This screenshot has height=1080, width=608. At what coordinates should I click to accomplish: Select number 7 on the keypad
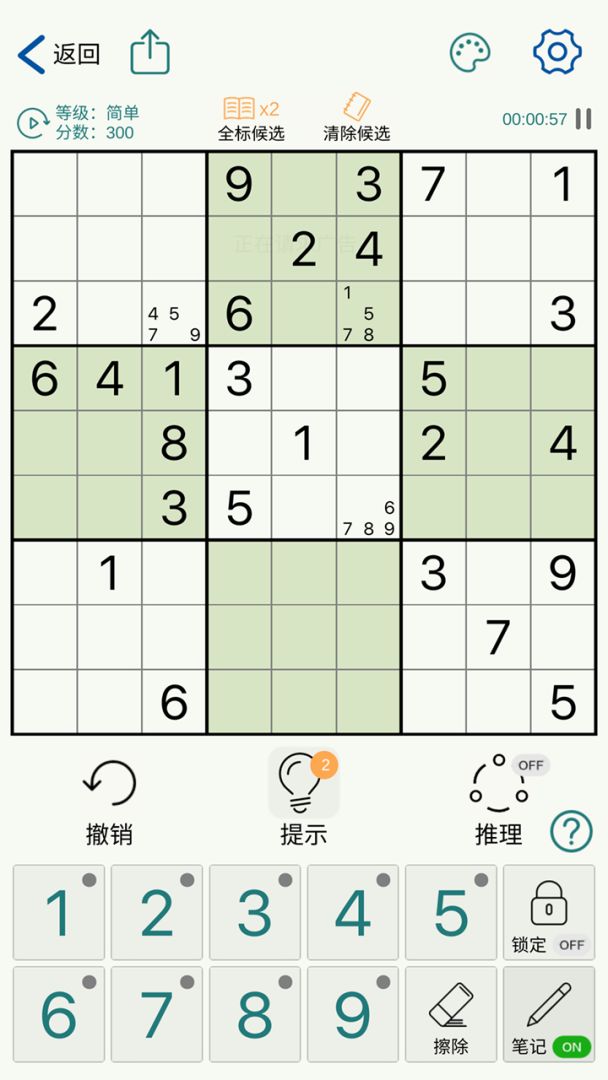157,1014
